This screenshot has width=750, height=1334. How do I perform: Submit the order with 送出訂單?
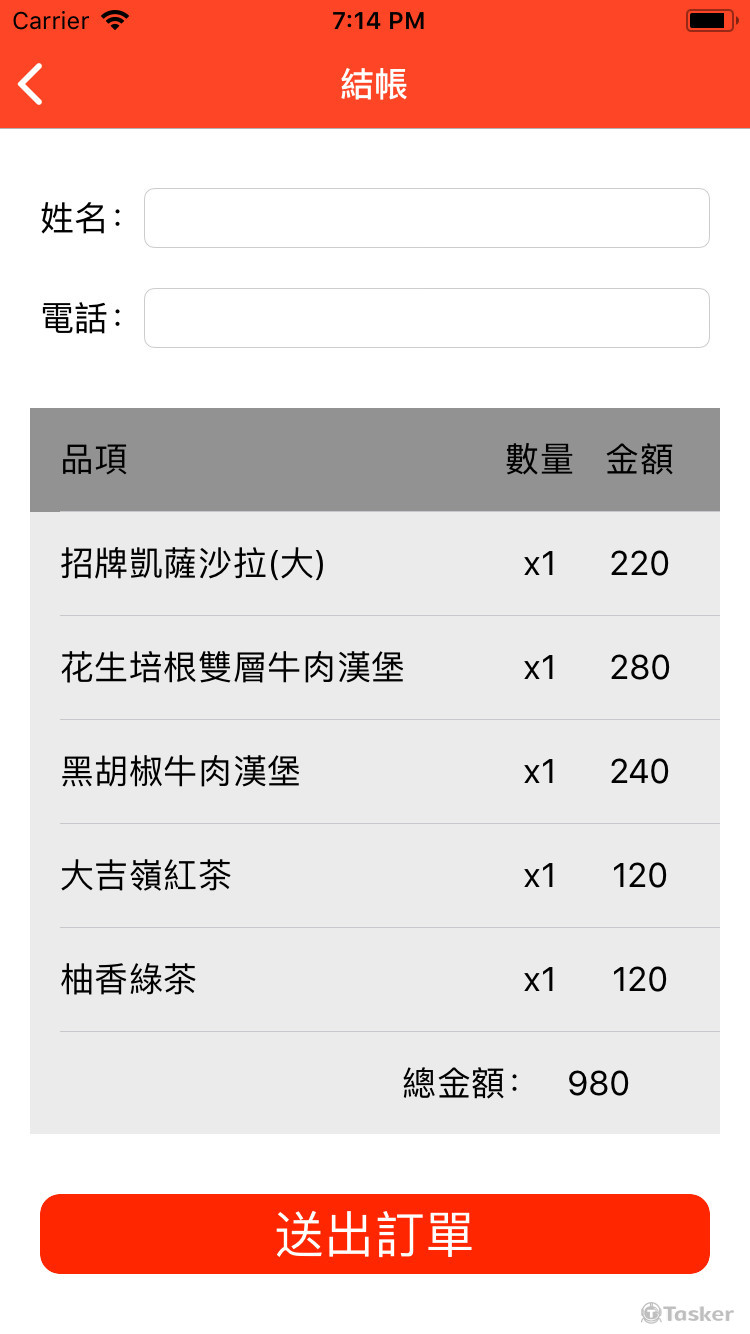click(375, 1233)
